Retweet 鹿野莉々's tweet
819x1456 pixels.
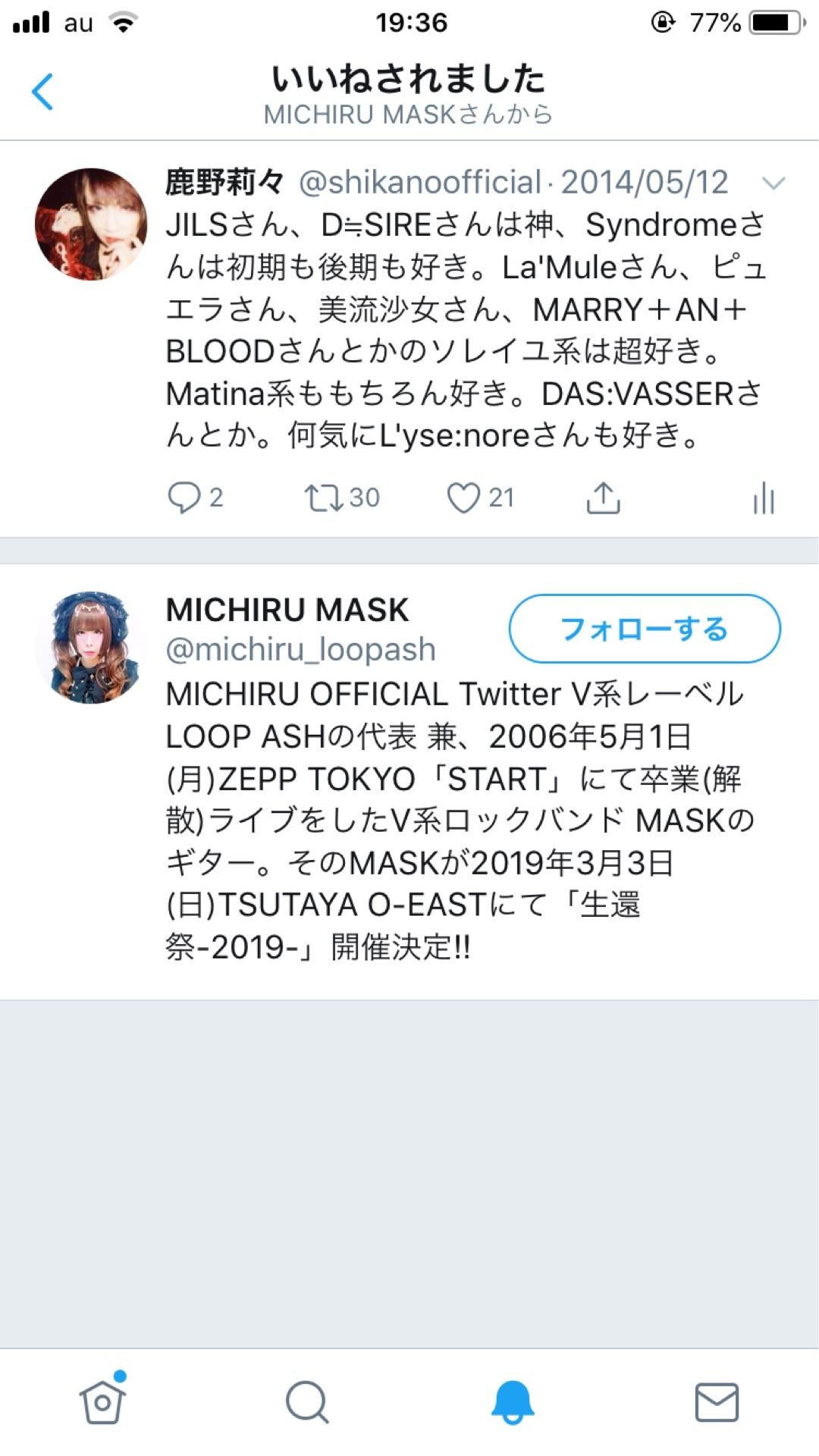(323, 498)
